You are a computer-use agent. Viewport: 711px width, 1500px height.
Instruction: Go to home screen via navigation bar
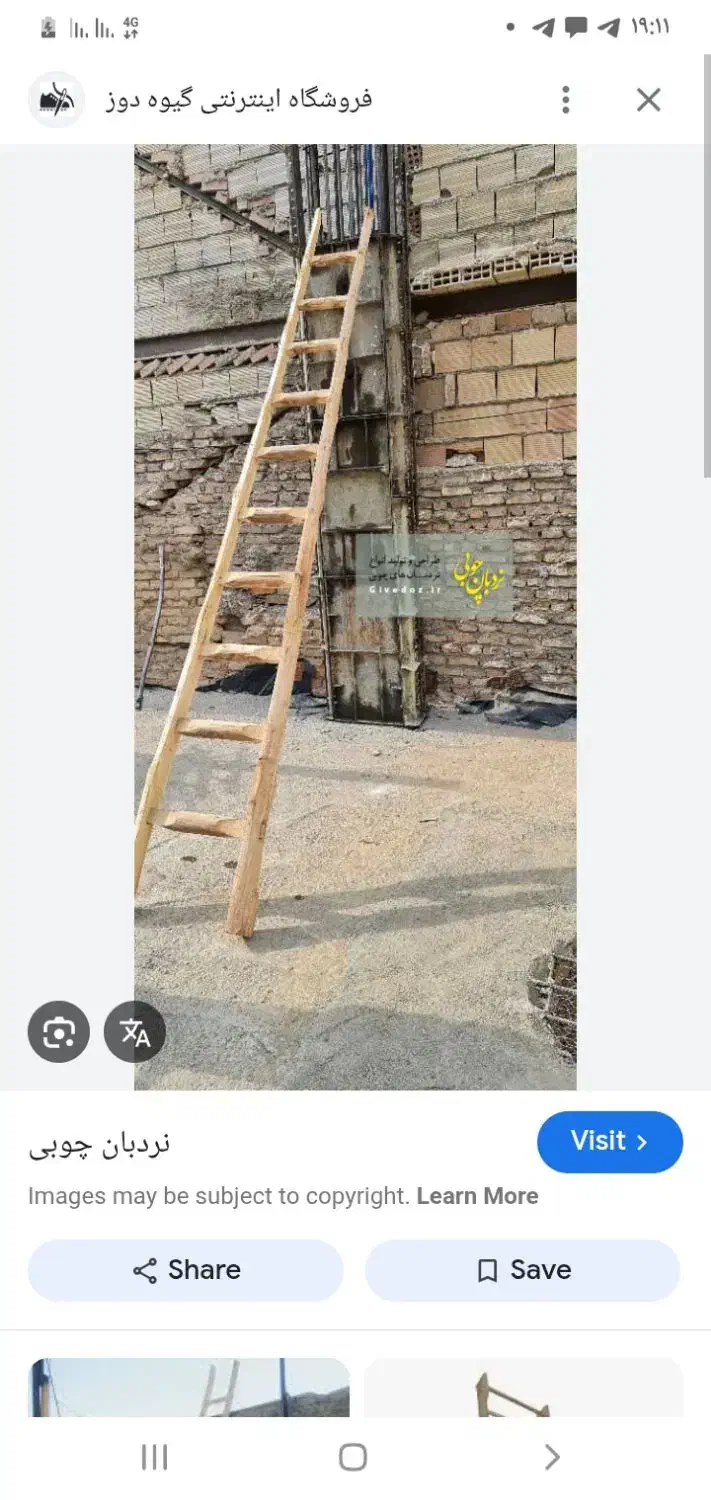(x=353, y=1457)
